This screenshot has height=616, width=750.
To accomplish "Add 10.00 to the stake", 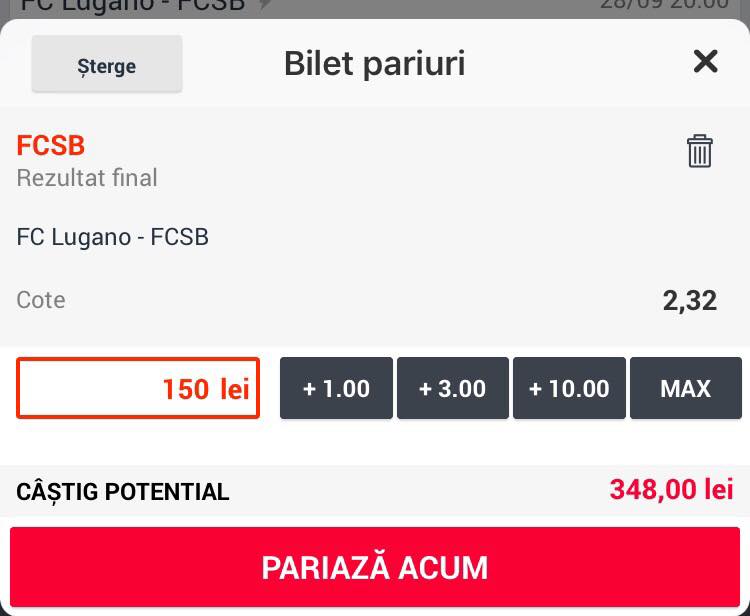I will (x=569, y=388).
